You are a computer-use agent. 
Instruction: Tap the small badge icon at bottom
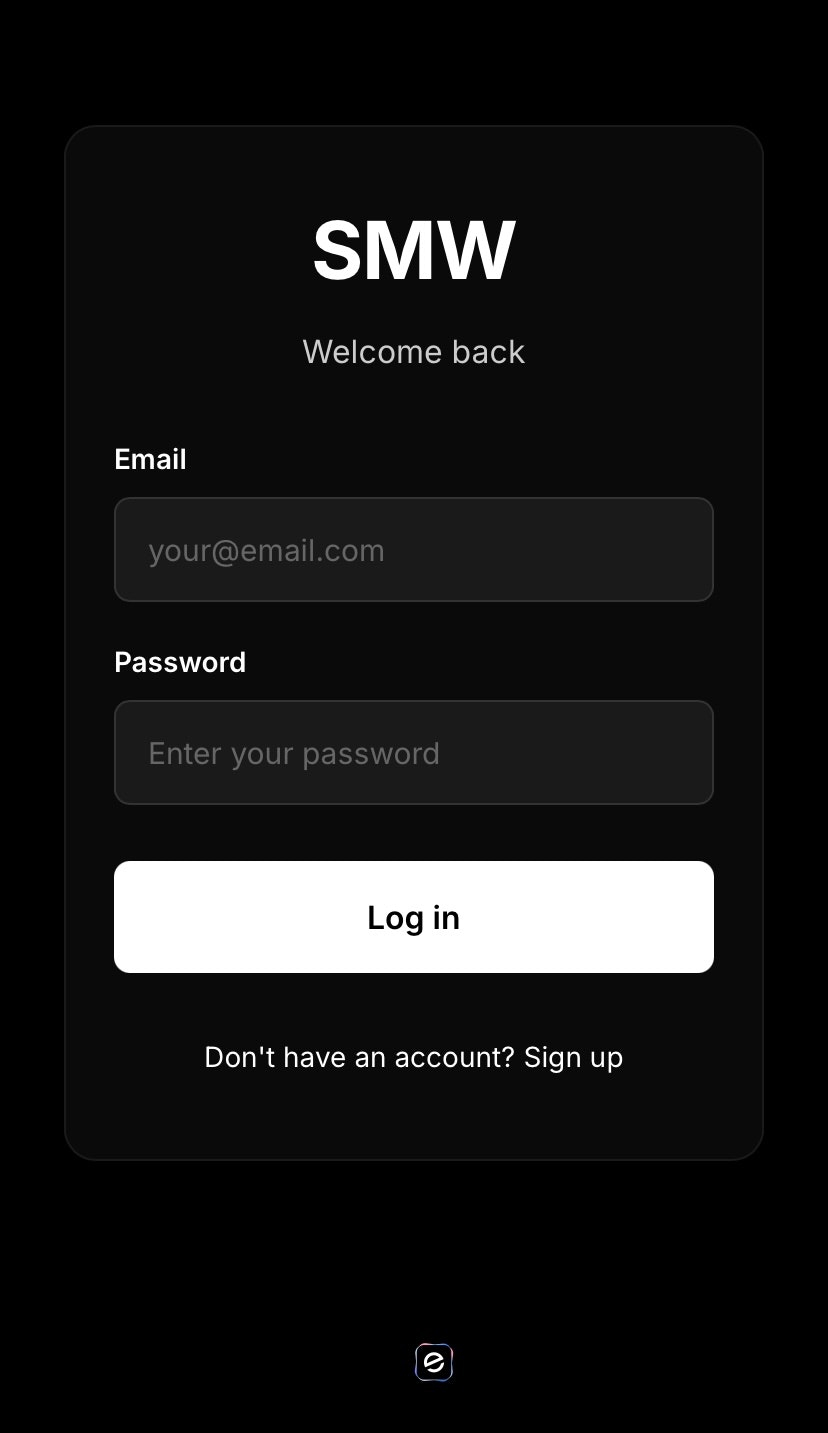pos(434,1362)
